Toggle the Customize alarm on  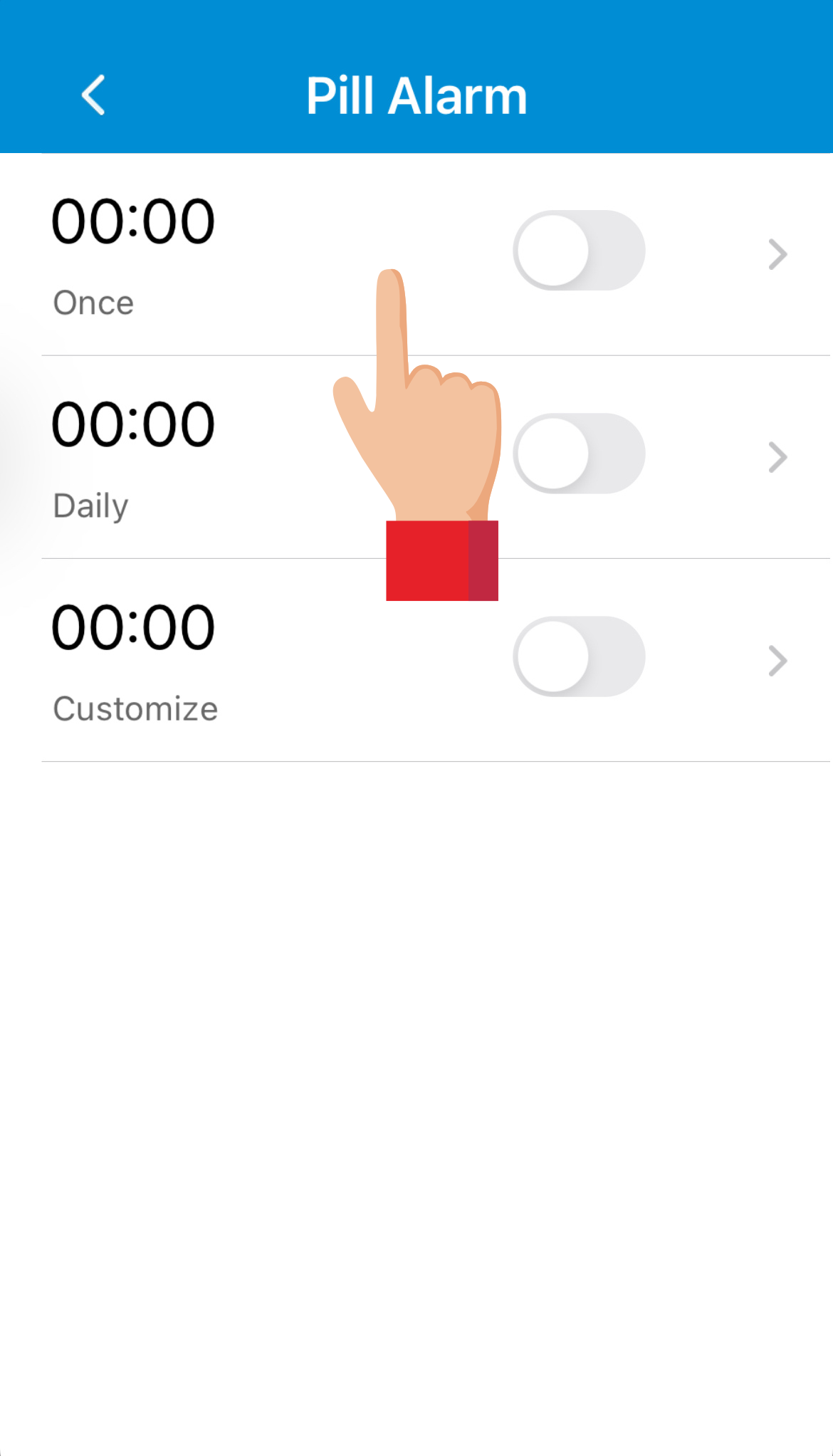click(578, 656)
